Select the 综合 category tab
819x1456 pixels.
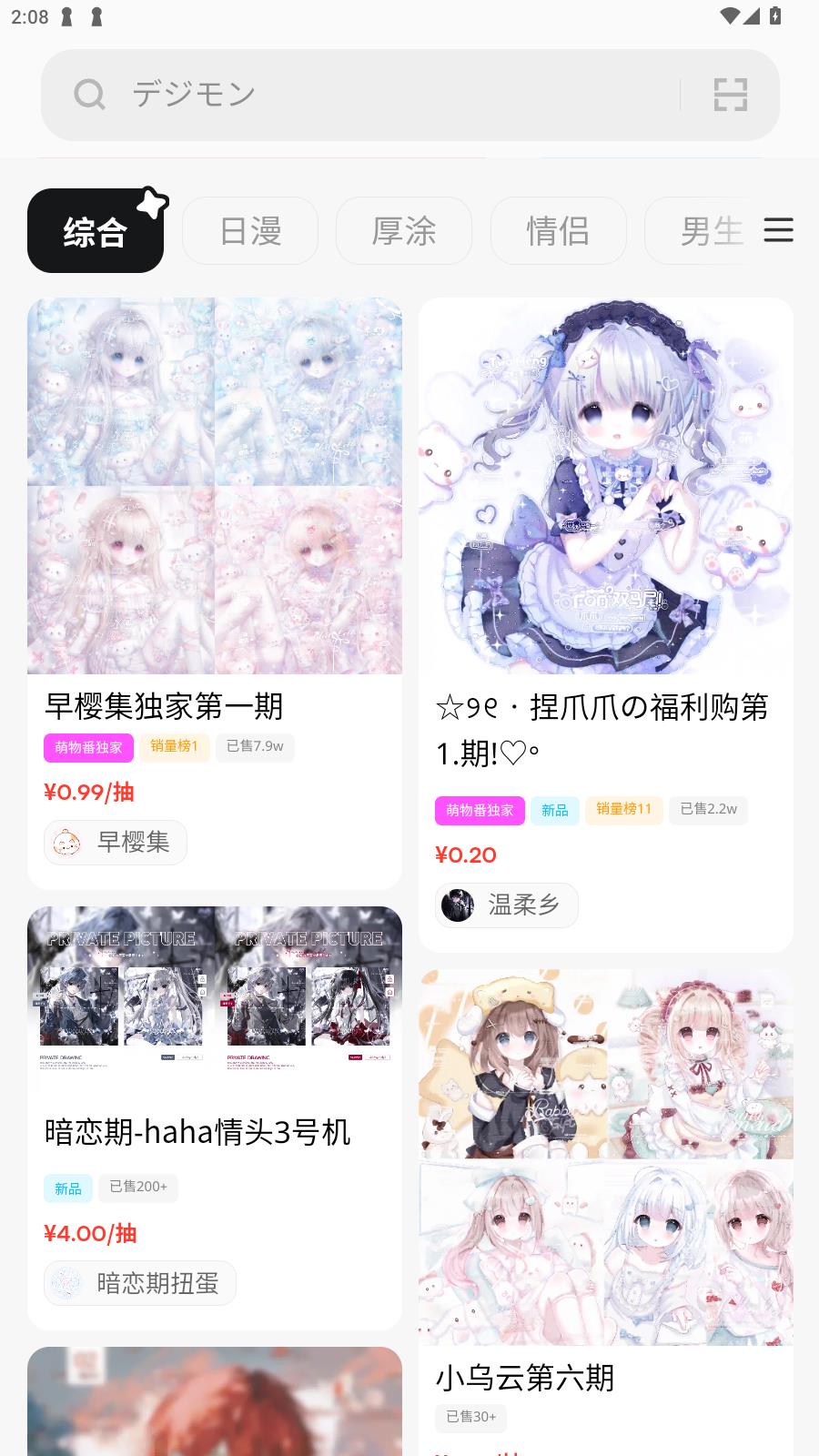pos(96,231)
